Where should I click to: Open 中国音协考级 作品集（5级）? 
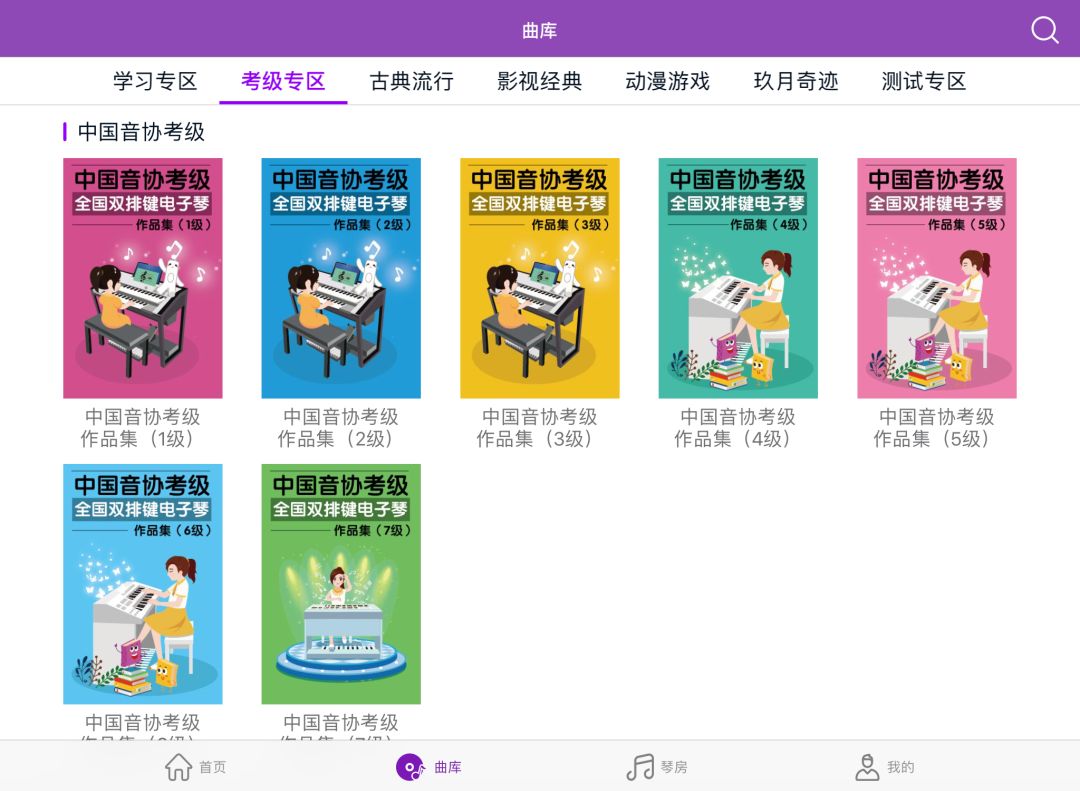pyautogui.click(x=936, y=278)
